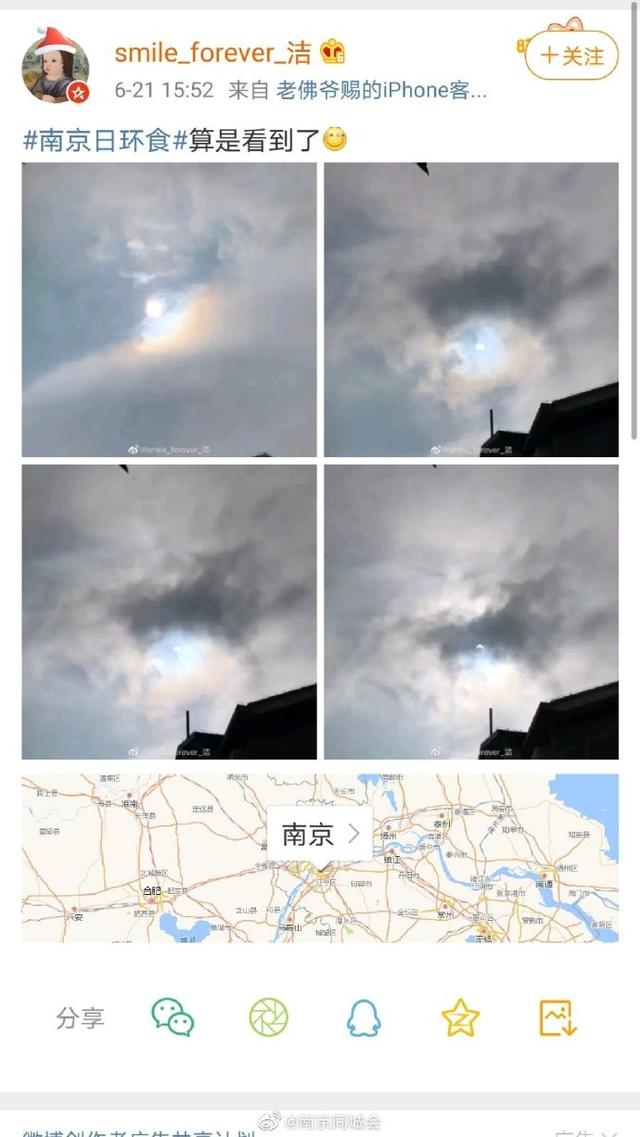The width and height of the screenshot is (640, 1137).
Task: Follow smile_forever_洁 with the +关注 button
Action: pyautogui.click(x=571, y=55)
